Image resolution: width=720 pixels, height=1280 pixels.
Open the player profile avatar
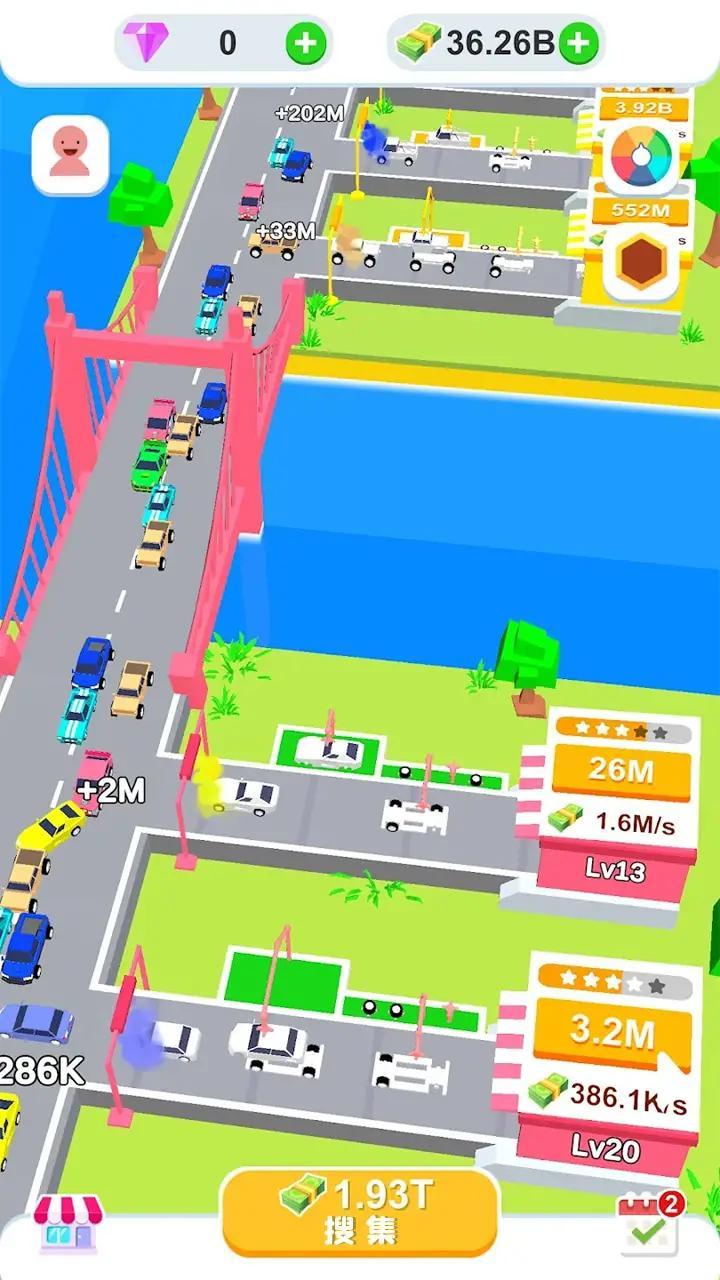(70, 155)
